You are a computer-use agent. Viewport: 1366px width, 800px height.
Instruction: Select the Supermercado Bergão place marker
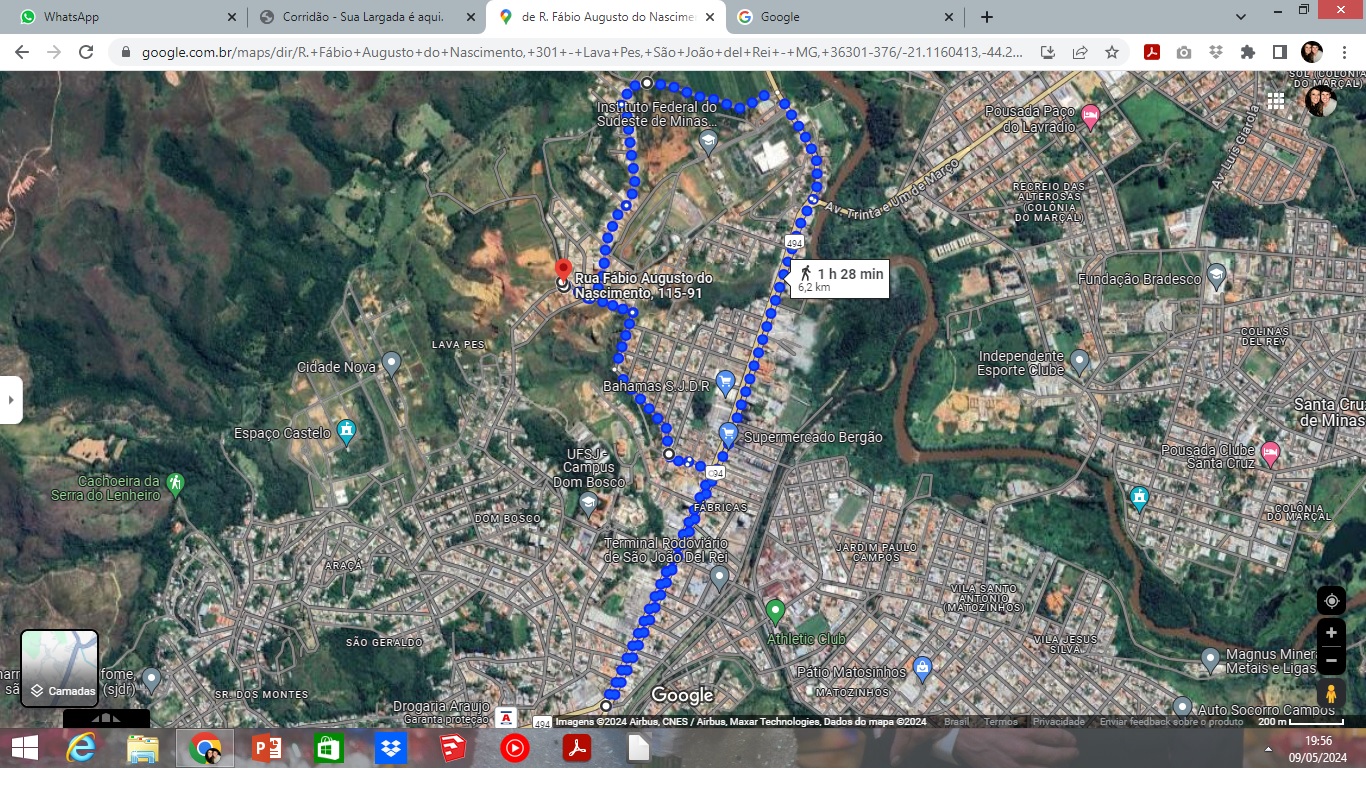728,434
